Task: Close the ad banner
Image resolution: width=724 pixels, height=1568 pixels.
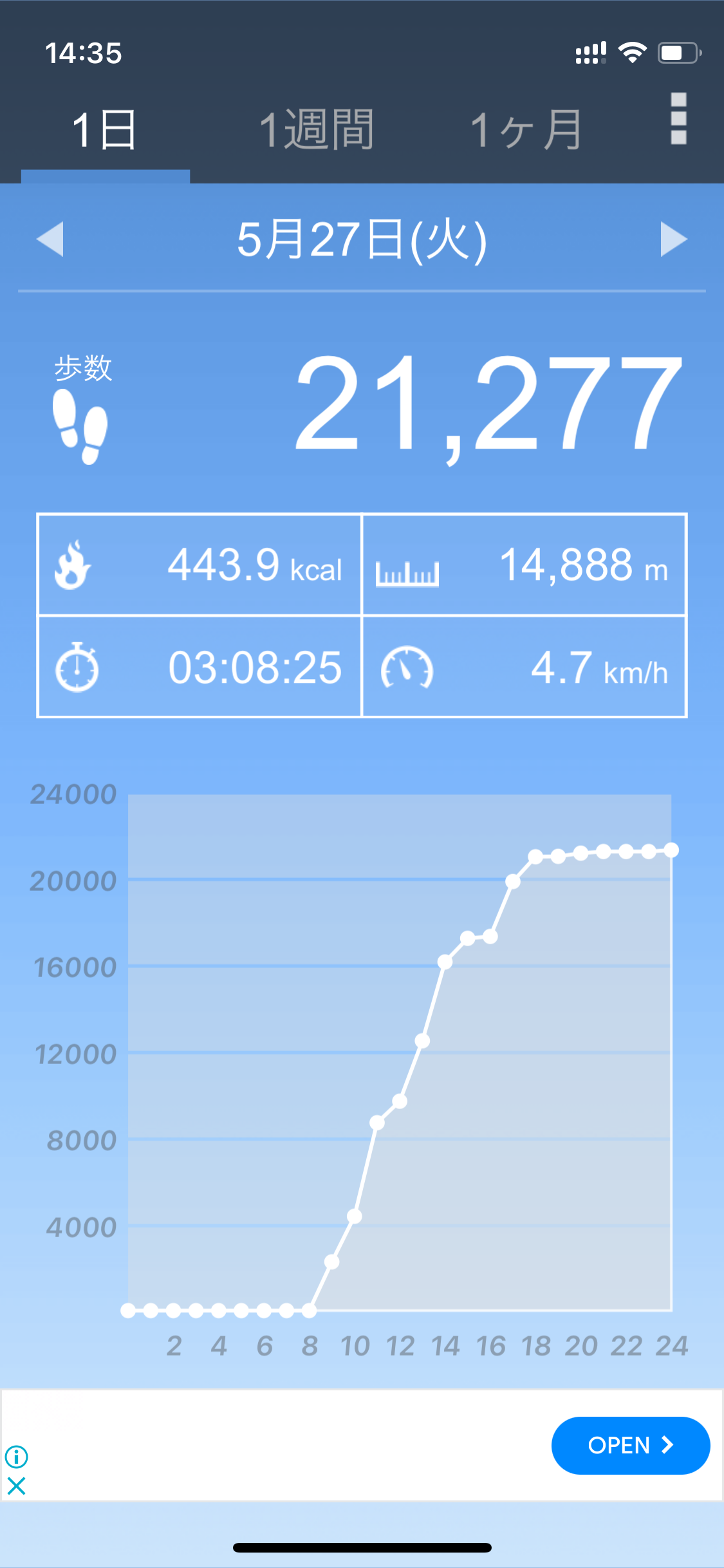Action: [16, 1486]
